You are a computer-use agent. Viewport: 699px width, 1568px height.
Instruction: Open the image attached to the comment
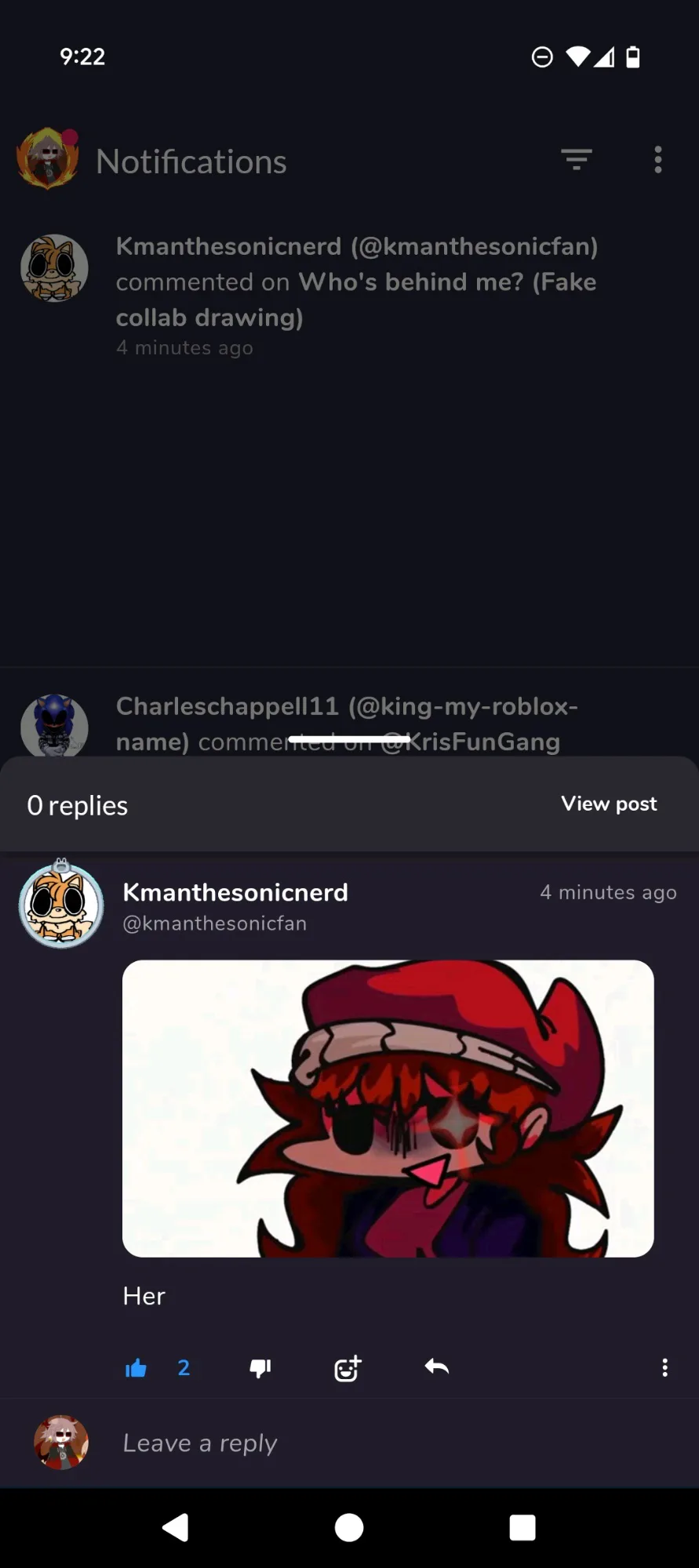coord(388,1109)
